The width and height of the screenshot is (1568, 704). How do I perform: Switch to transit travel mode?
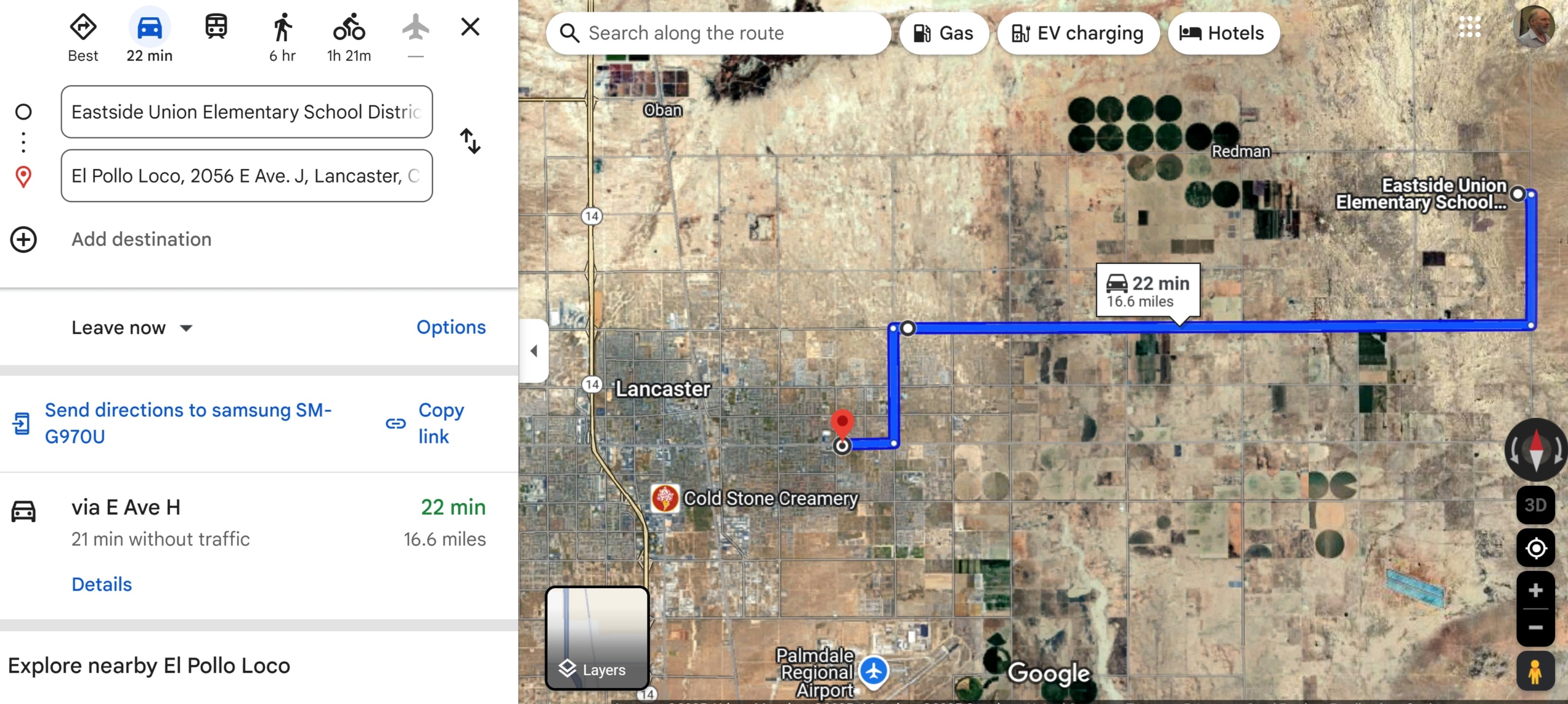[x=216, y=28]
